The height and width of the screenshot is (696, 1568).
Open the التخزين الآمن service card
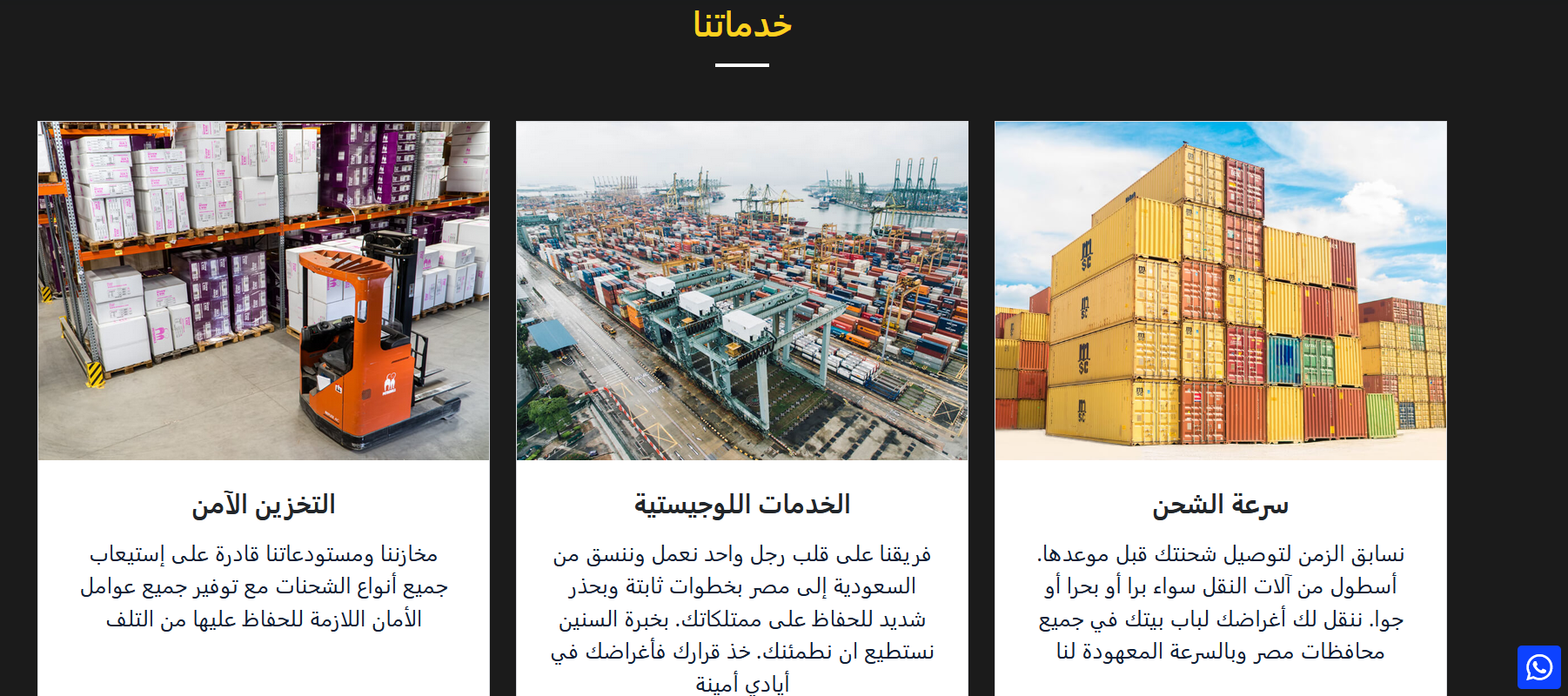[264, 505]
